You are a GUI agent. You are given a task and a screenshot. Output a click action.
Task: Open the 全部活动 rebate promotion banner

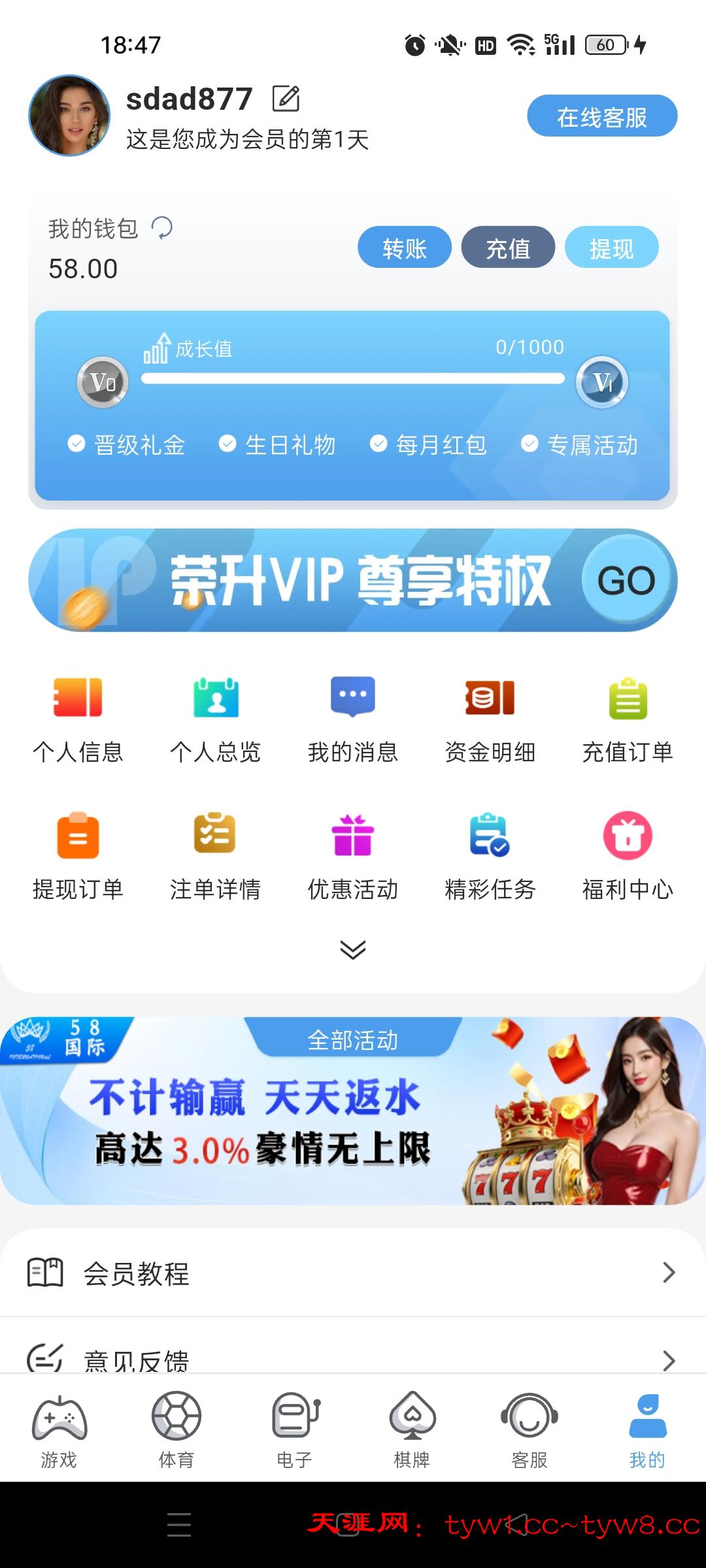(353, 1111)
